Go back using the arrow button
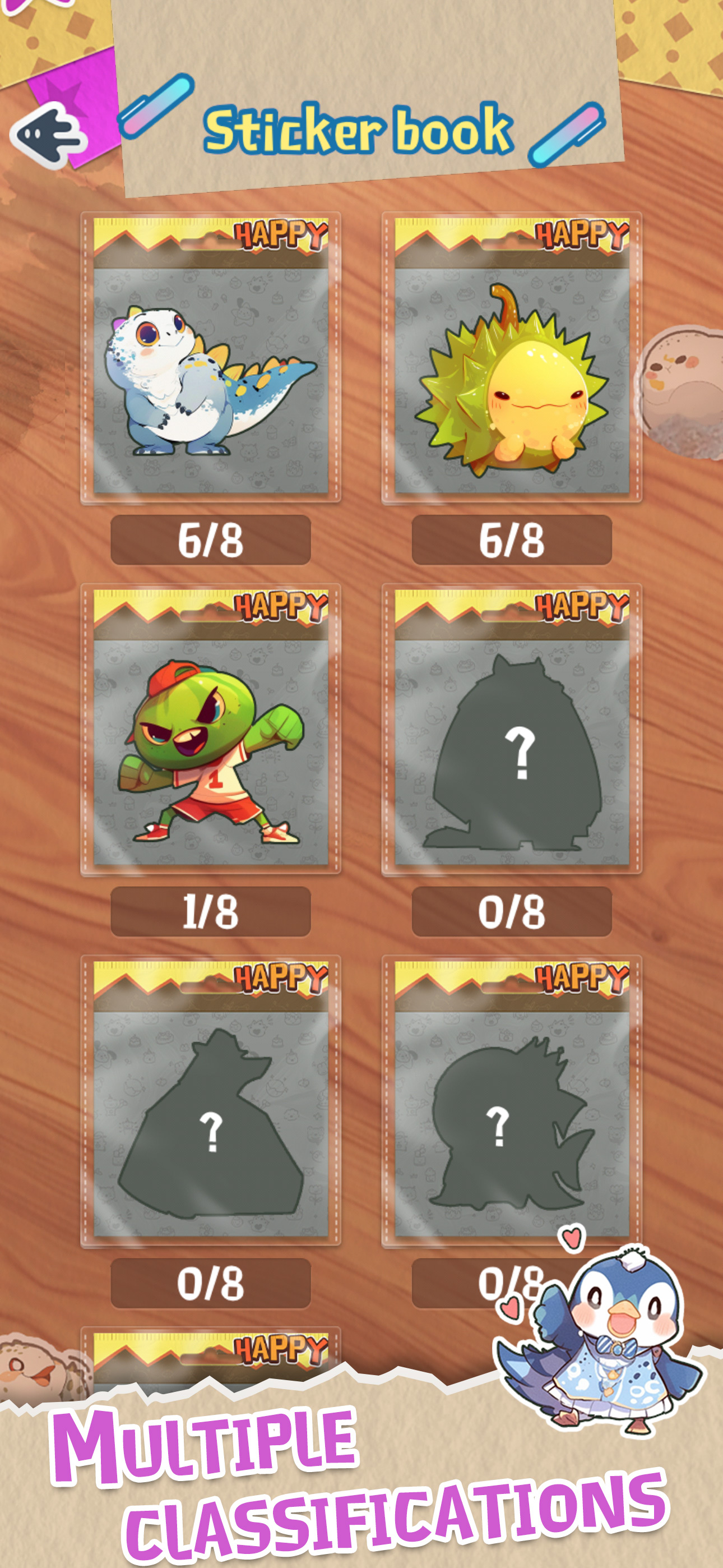 coord(50,136)
